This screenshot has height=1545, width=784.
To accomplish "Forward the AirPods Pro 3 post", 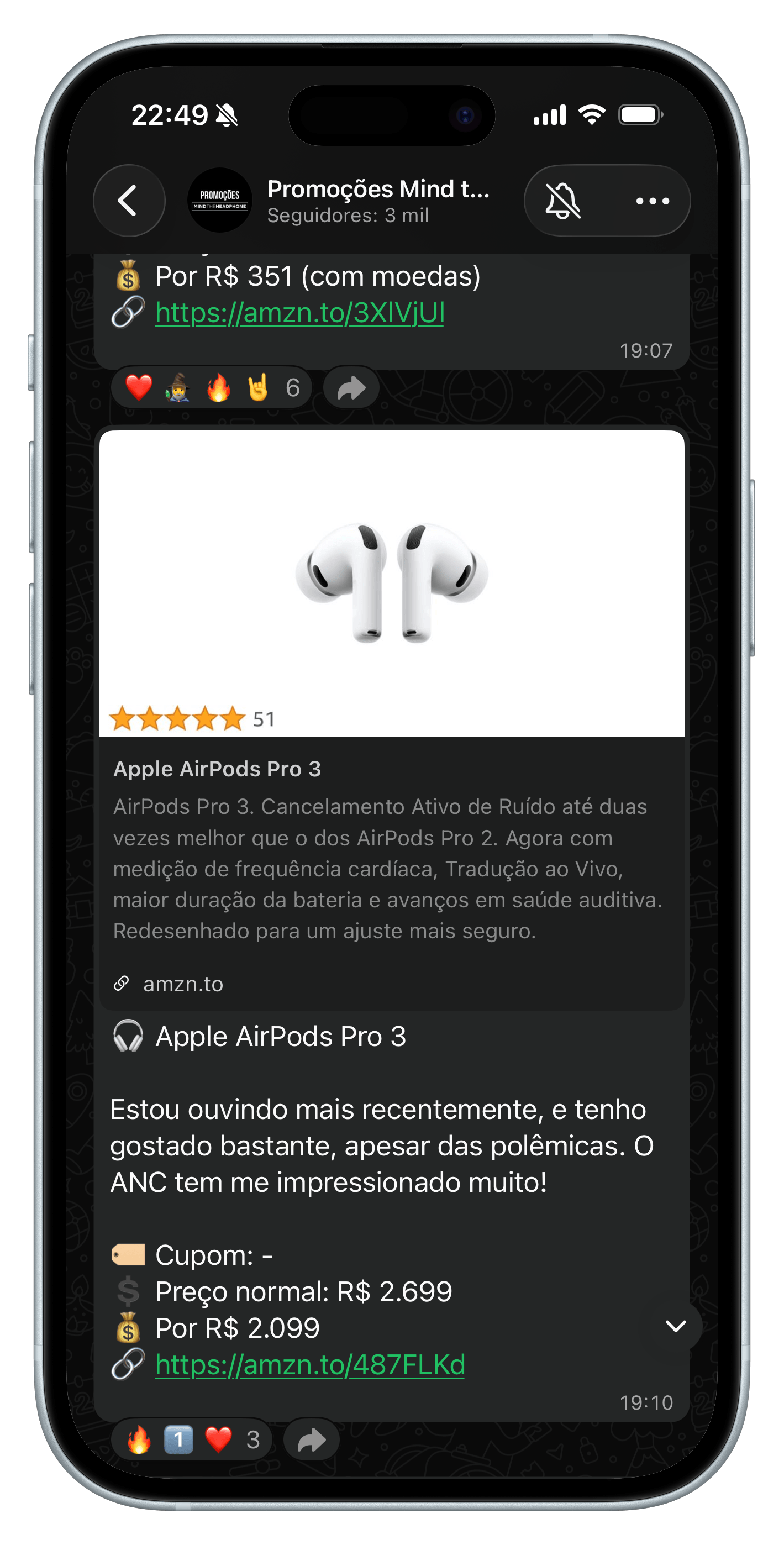I will (x=311, y=1440).
